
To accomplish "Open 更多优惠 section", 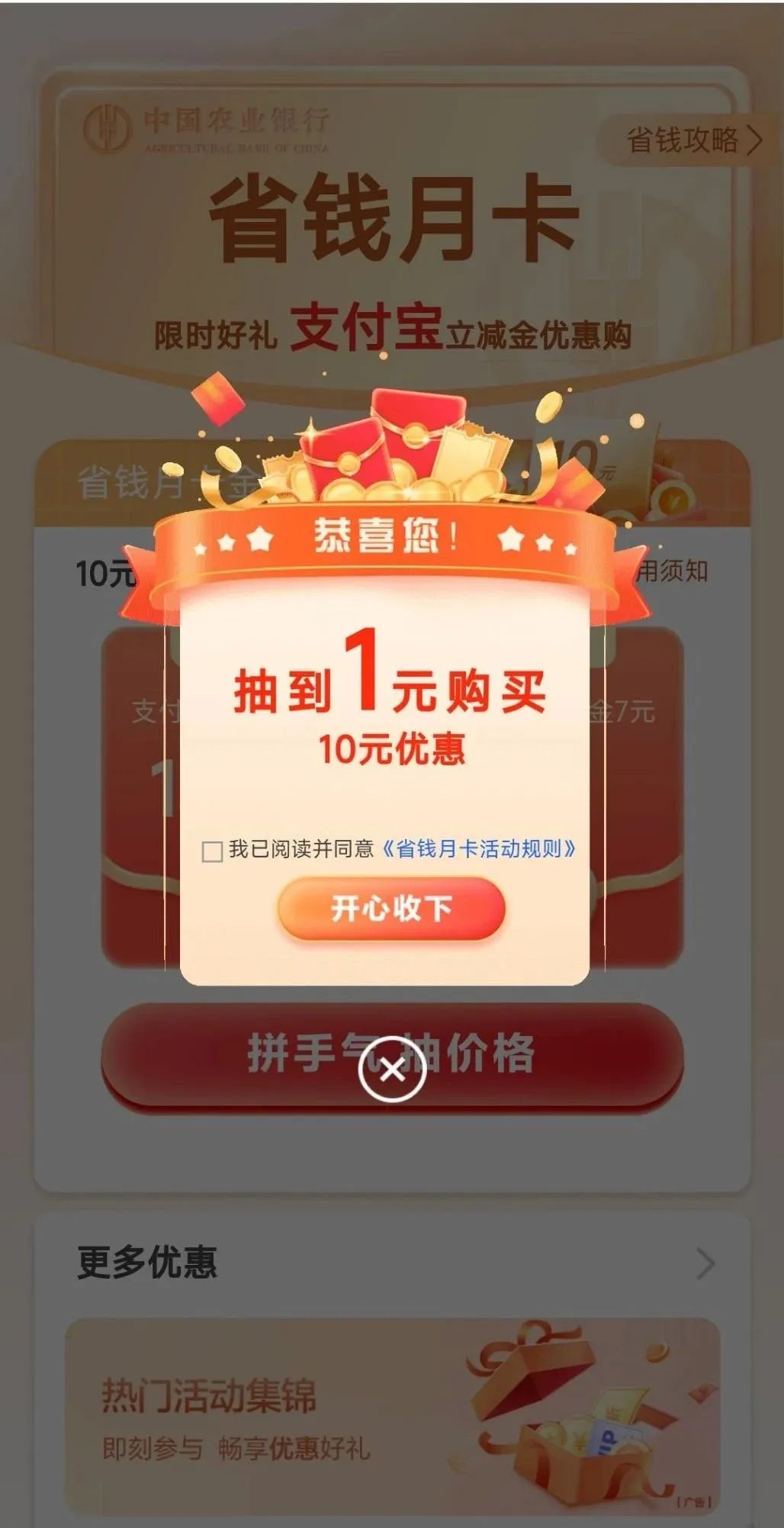I will click(393, 1264).
